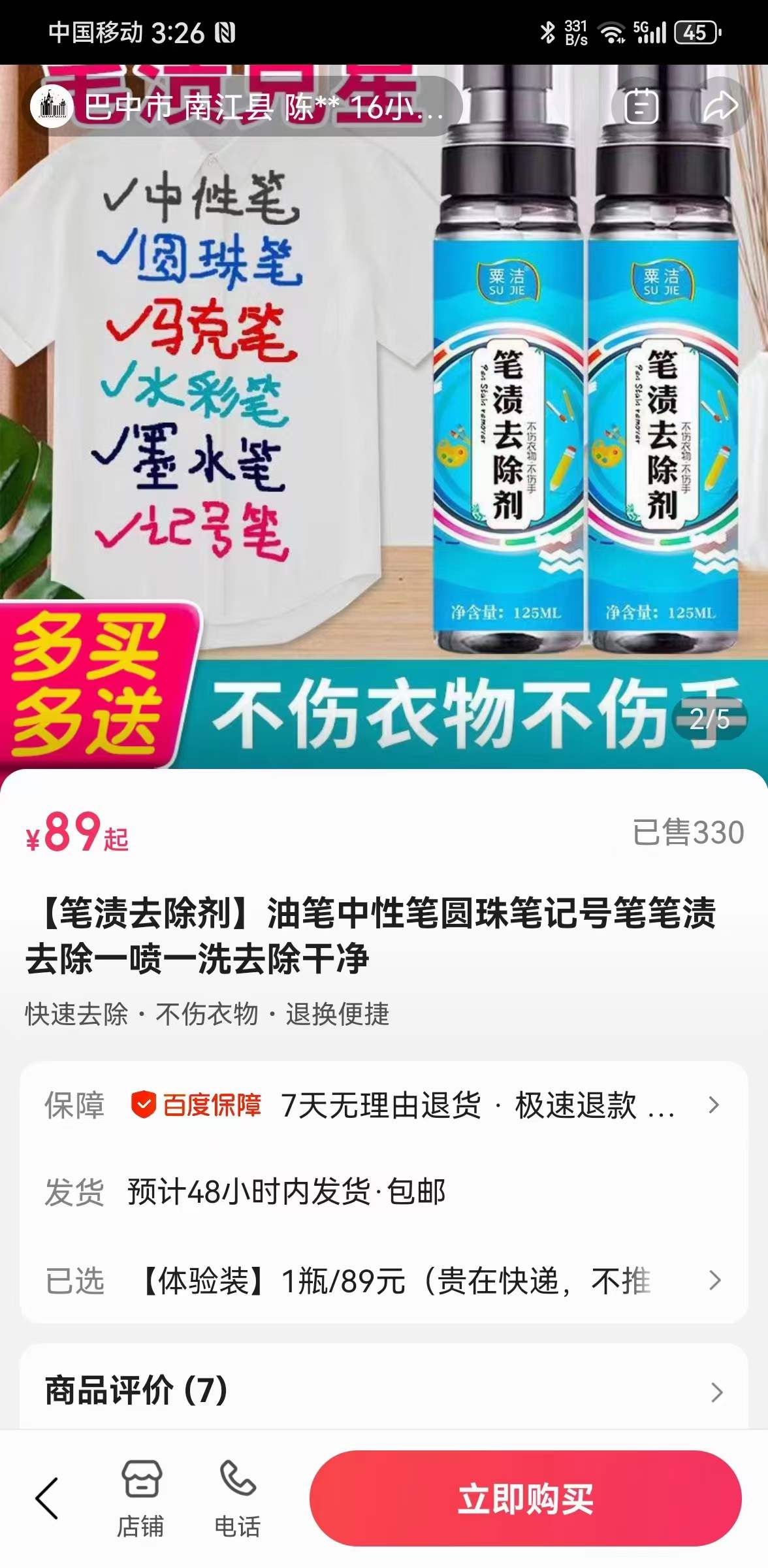Open the order list icon
768x1568 pixels.
(641, 106)
